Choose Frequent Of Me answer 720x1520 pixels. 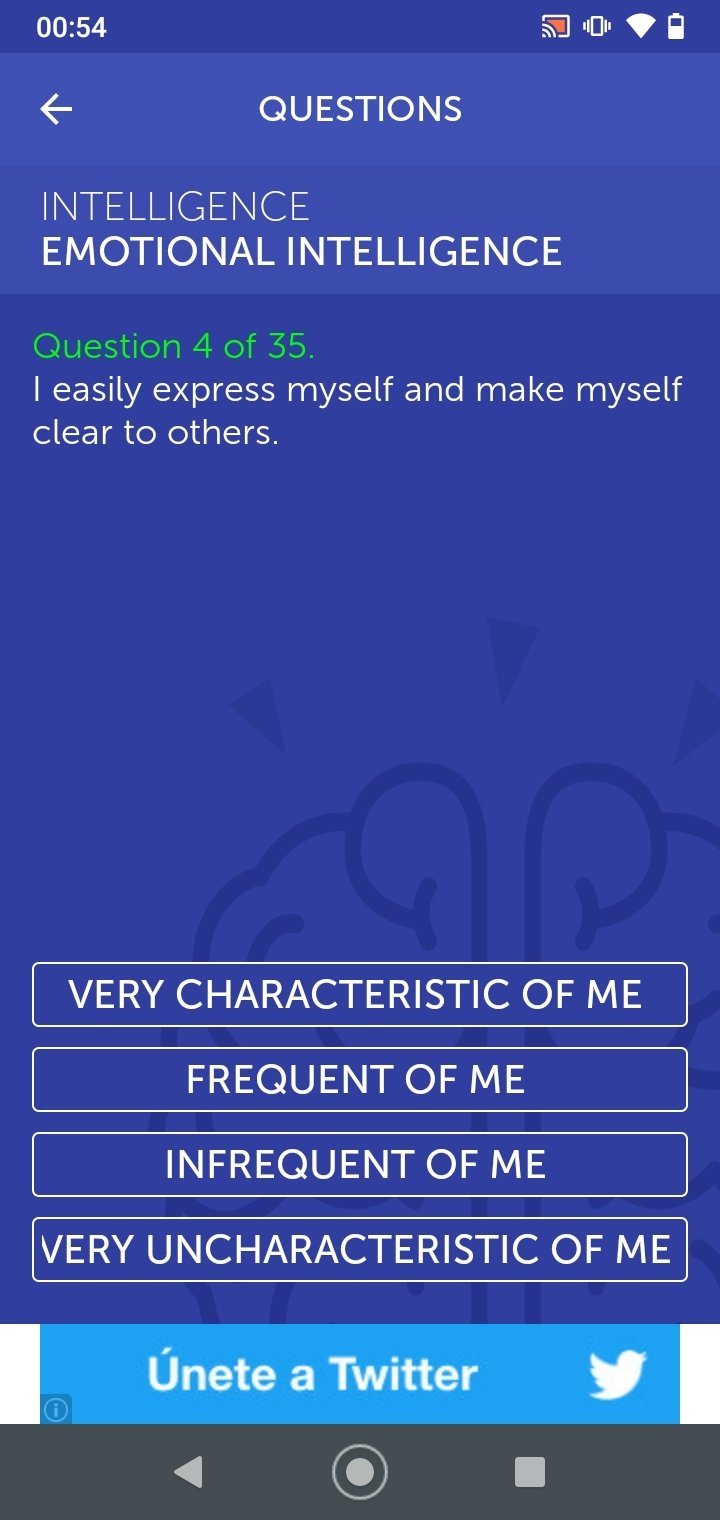click(x=360, y=1079)
